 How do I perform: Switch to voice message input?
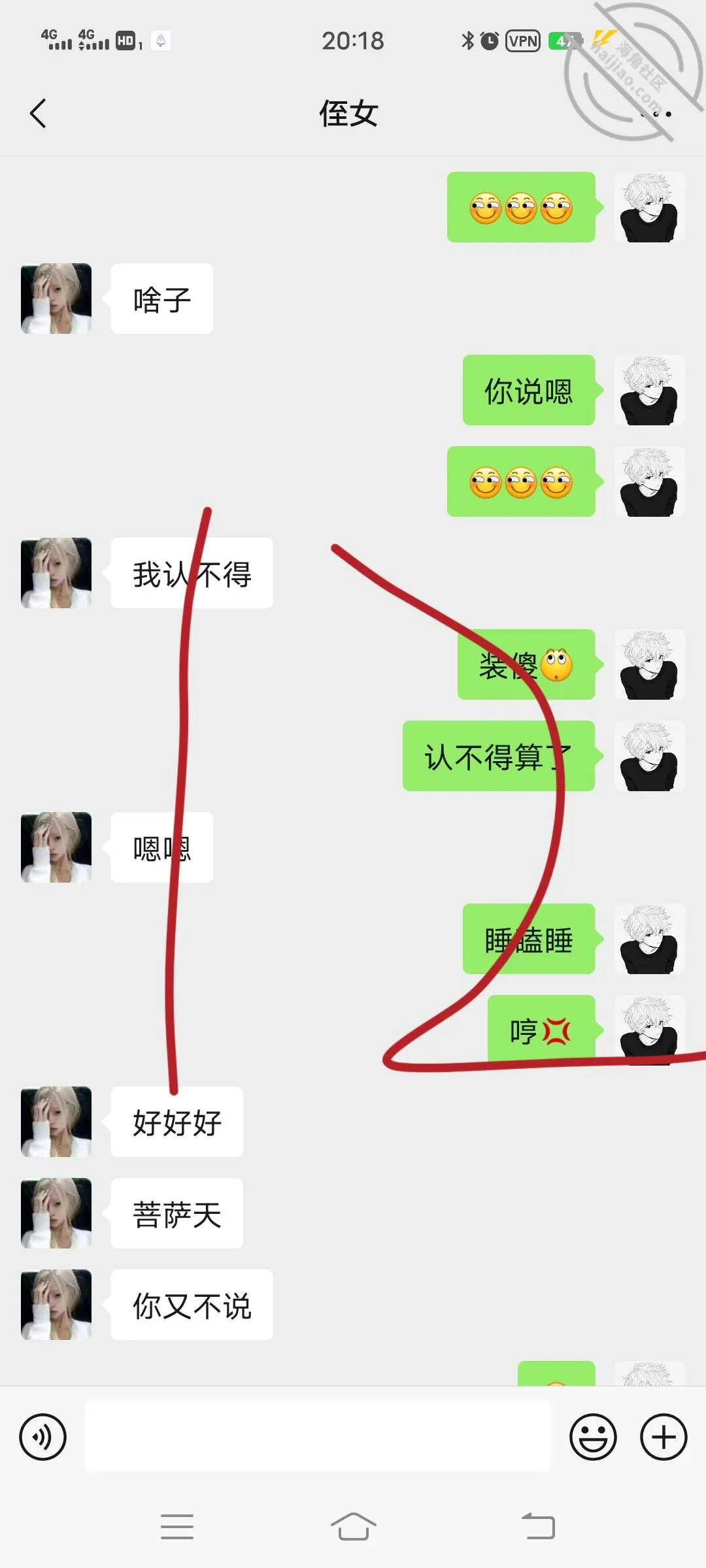tap(43, 1437)
